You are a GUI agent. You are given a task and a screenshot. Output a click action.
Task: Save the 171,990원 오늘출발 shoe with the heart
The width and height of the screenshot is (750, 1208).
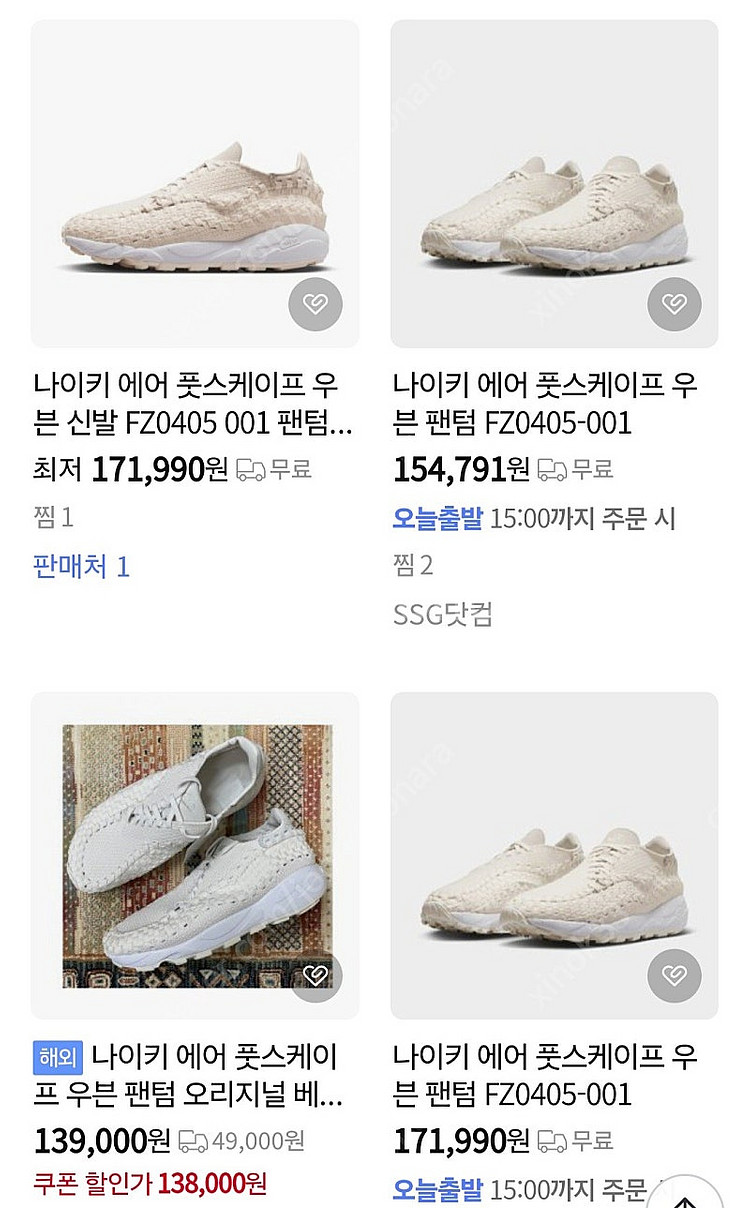674,975
